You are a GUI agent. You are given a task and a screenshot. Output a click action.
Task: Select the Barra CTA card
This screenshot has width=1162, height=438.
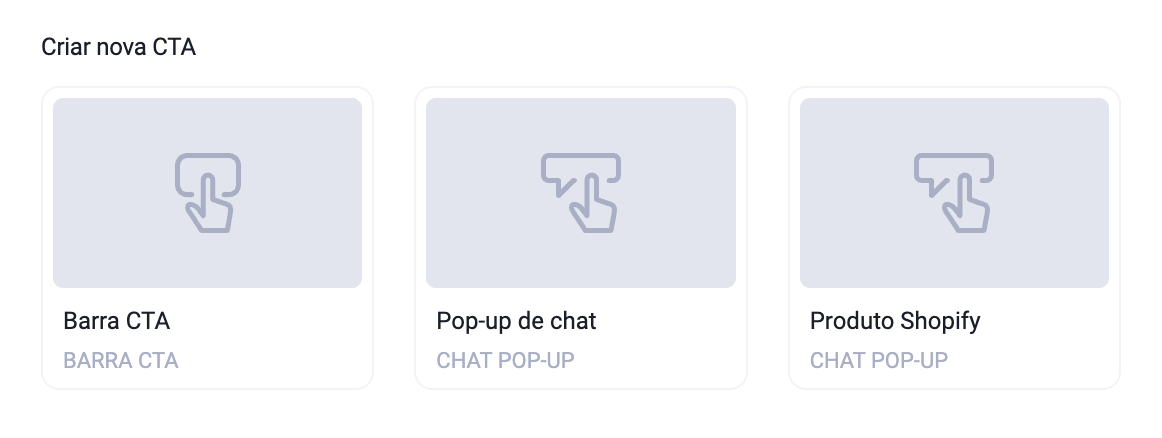coord(207,237)
